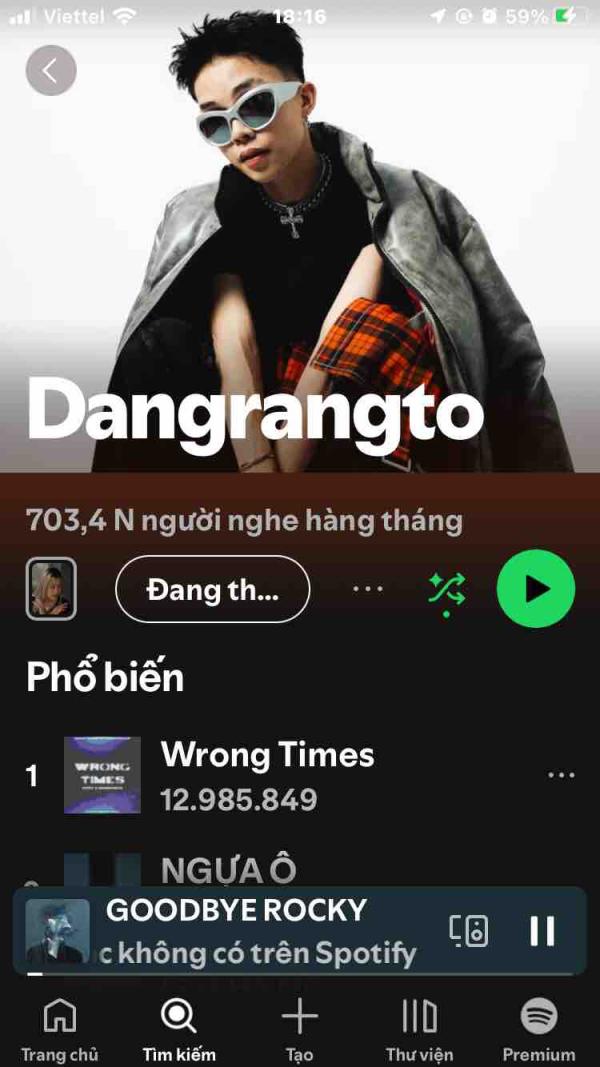This screenshot has height=1067, width=600.
Task: Toggle smart shuffle for this artist
Action: [446, 589]
